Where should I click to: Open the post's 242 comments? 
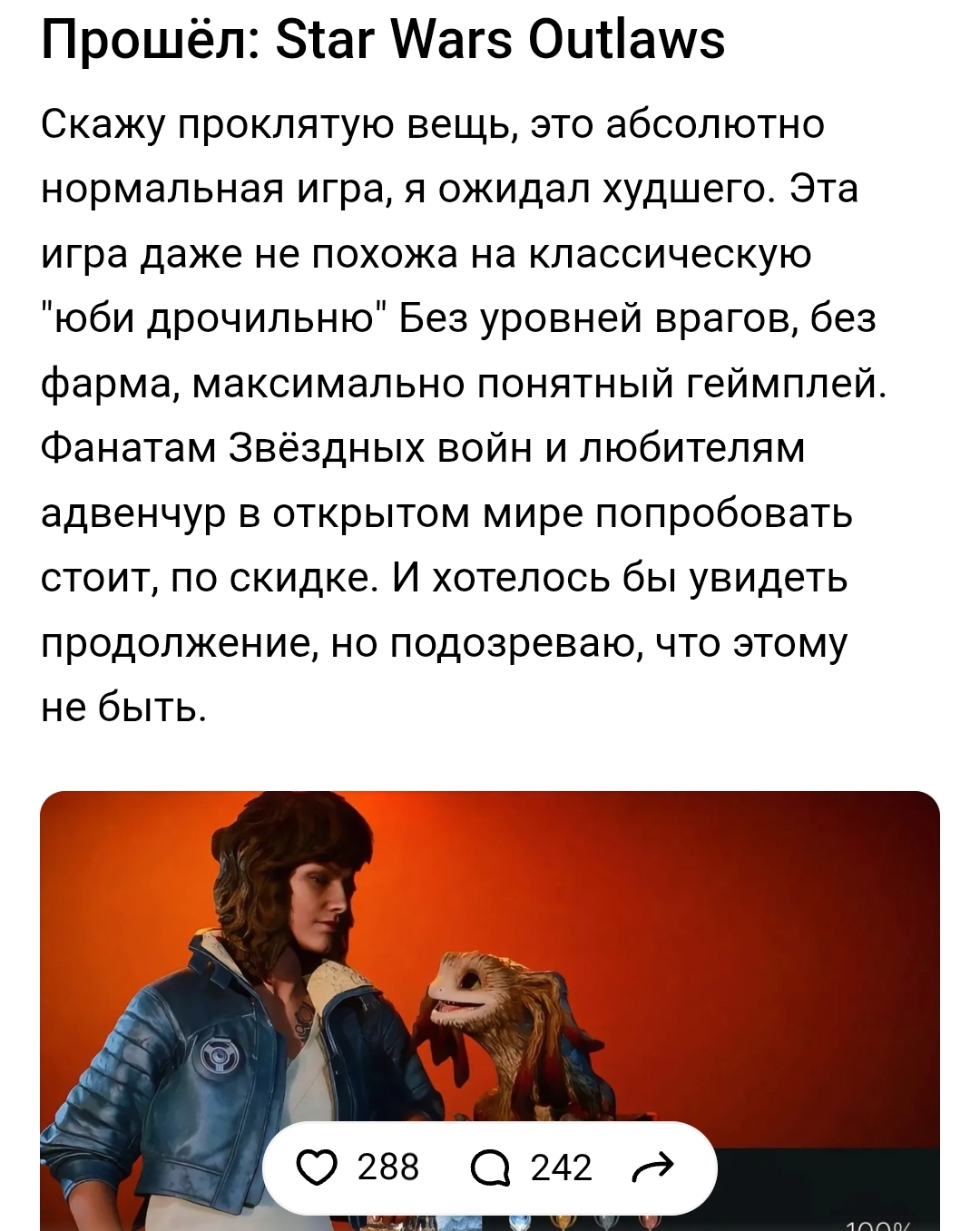tap(491, 1167)
